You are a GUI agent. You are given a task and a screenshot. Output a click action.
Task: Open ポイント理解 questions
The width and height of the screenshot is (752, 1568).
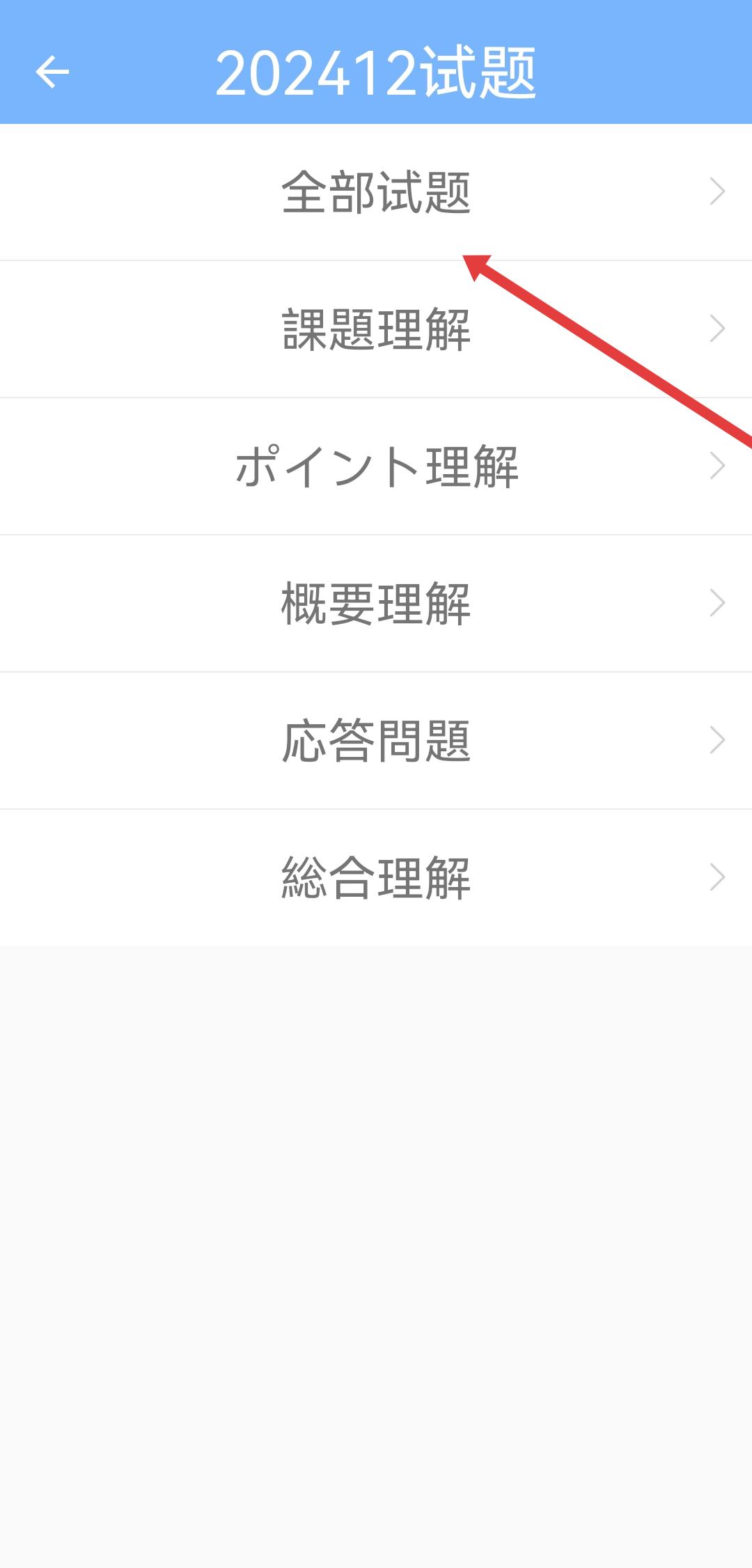[376, 467]
